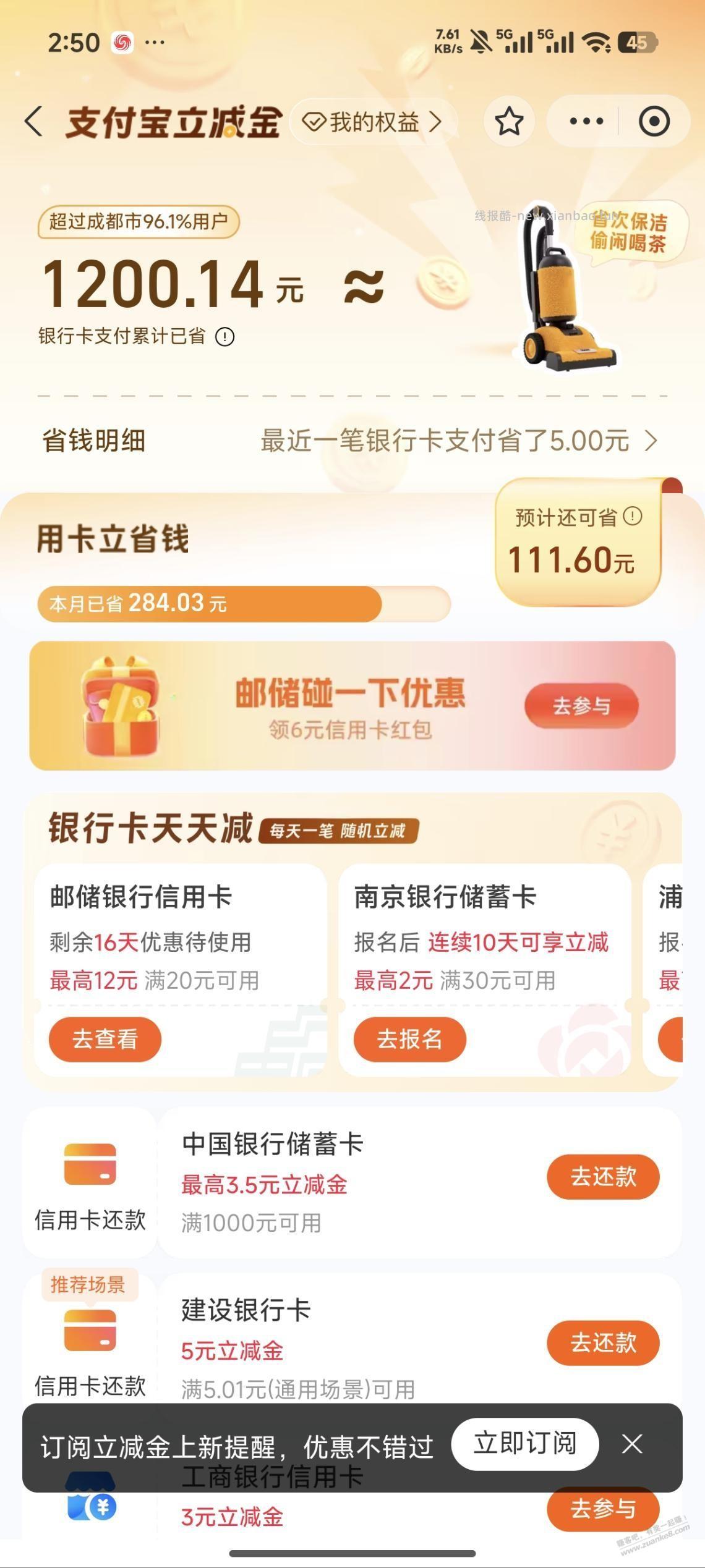Tap the back arrow at top left
Screen dimensions: 705x1568
coord(34,121)
